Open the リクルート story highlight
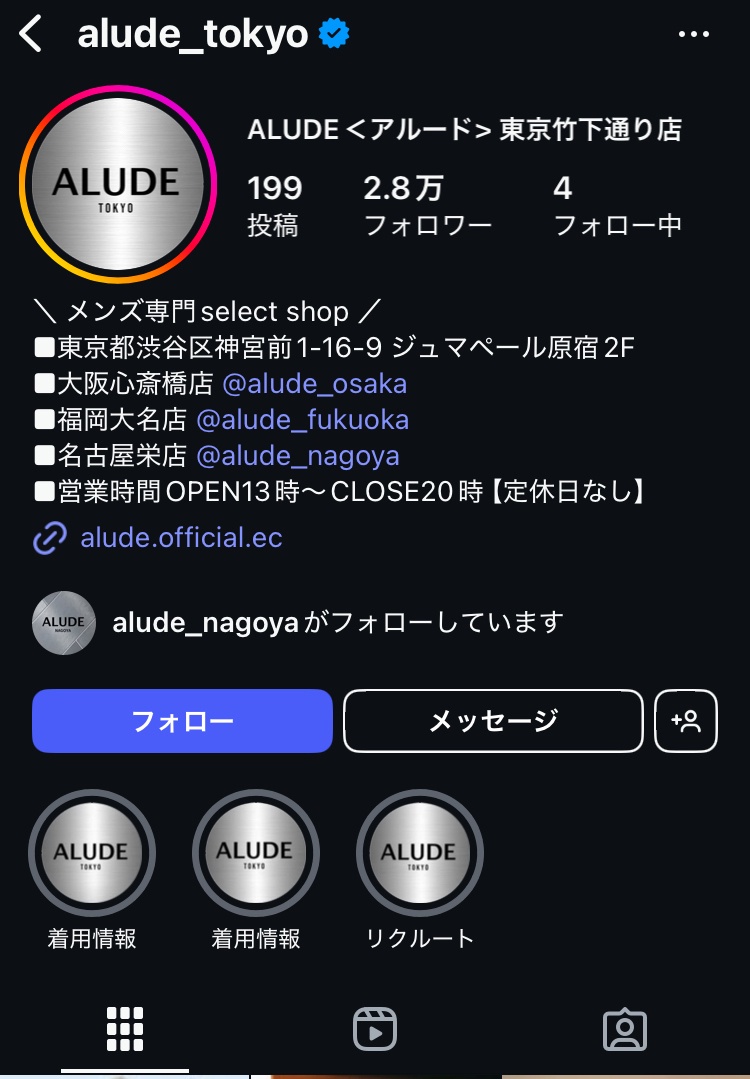This screenshot has height=1079, width=750. 420,853
